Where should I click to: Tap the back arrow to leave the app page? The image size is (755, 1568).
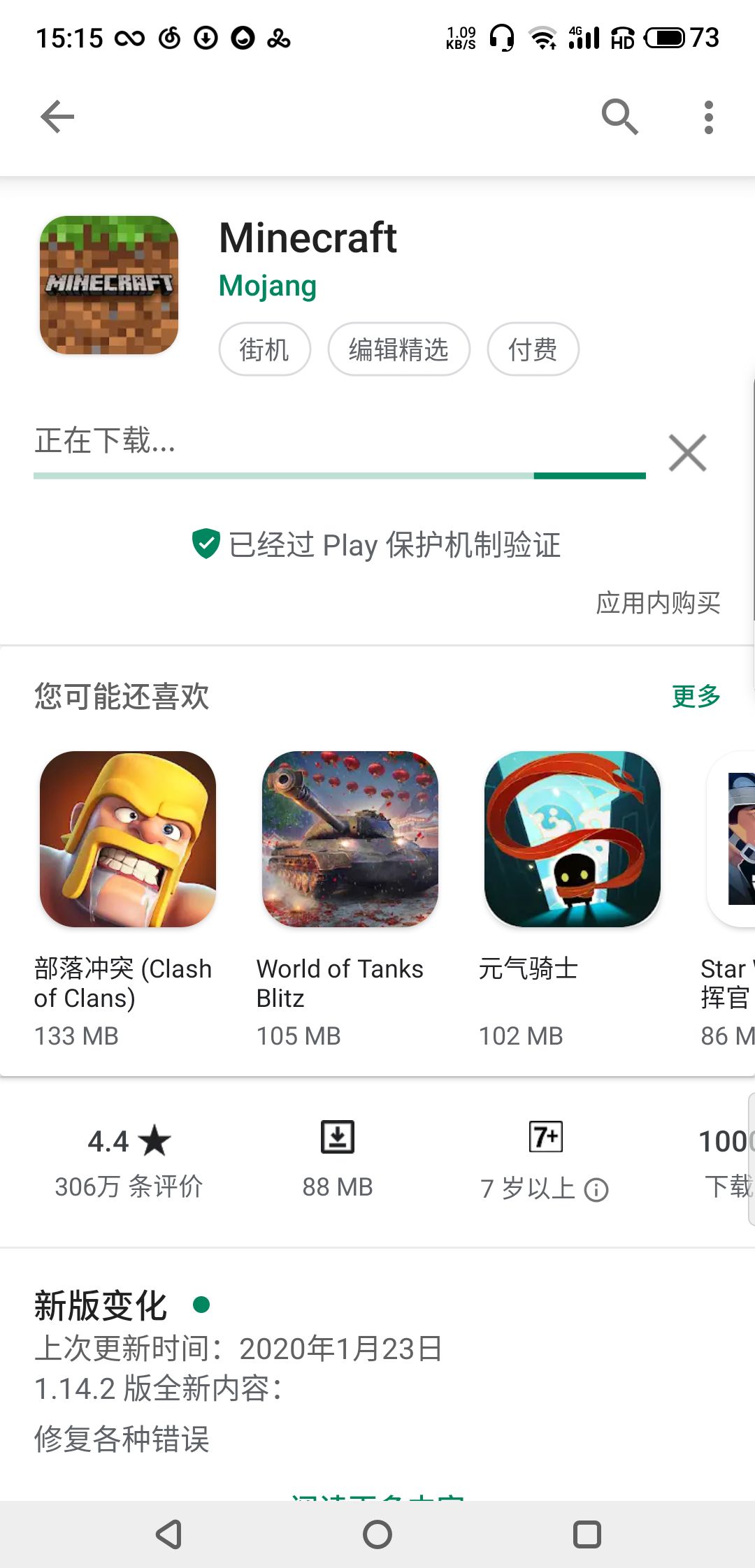(57, 117)
